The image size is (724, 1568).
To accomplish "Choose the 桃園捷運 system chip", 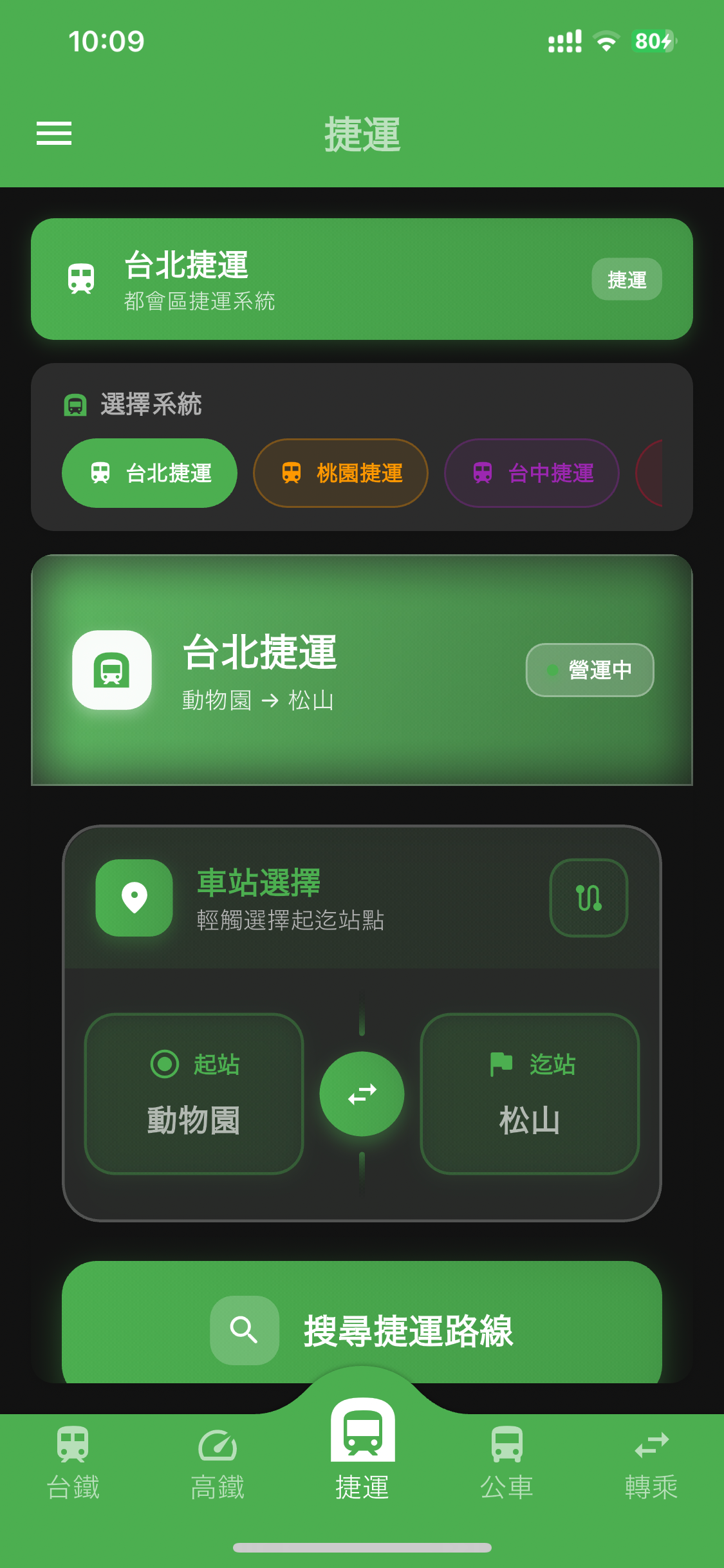I will [340, 473].
